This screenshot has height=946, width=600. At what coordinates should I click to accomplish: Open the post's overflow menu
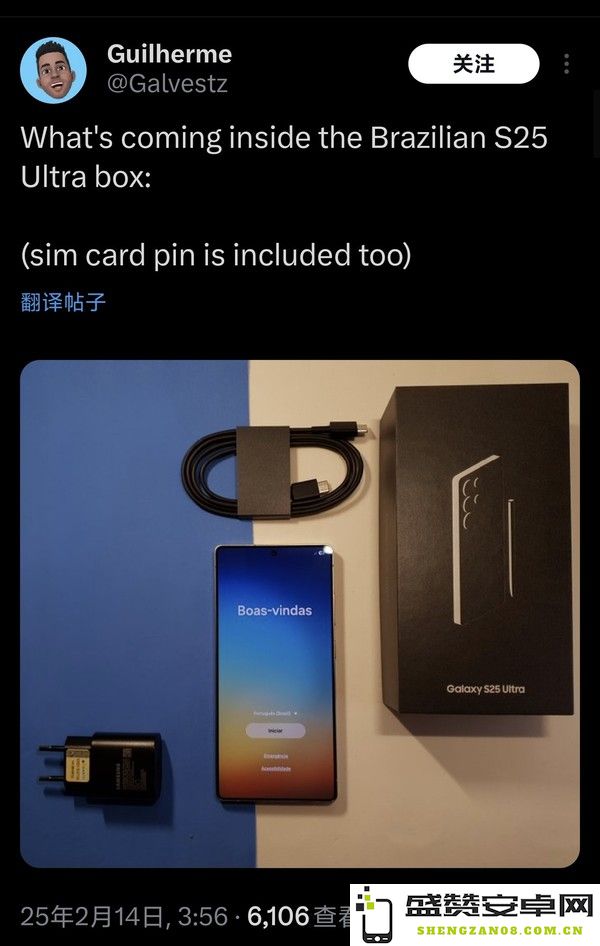tap(567, 65)
